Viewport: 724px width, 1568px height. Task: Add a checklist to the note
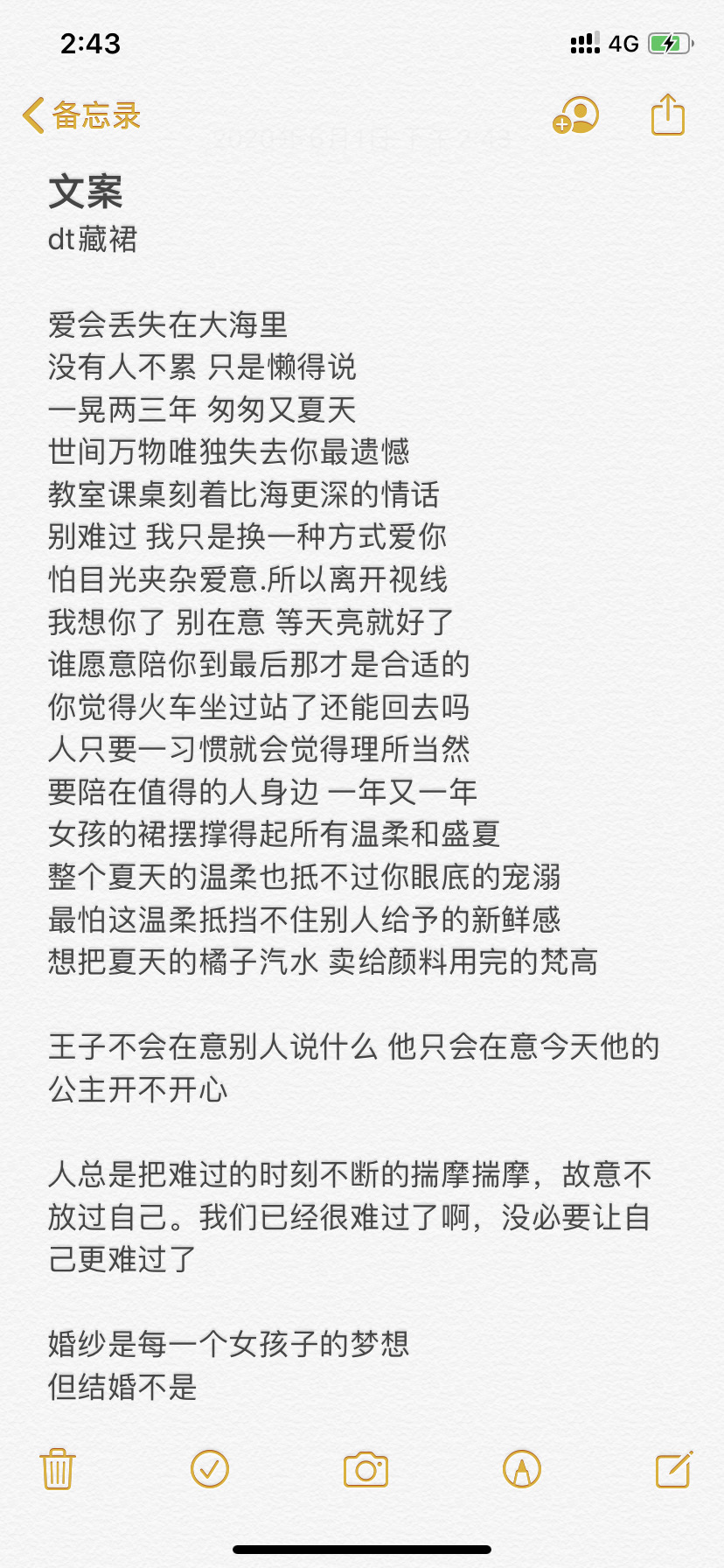point(210,1469)
